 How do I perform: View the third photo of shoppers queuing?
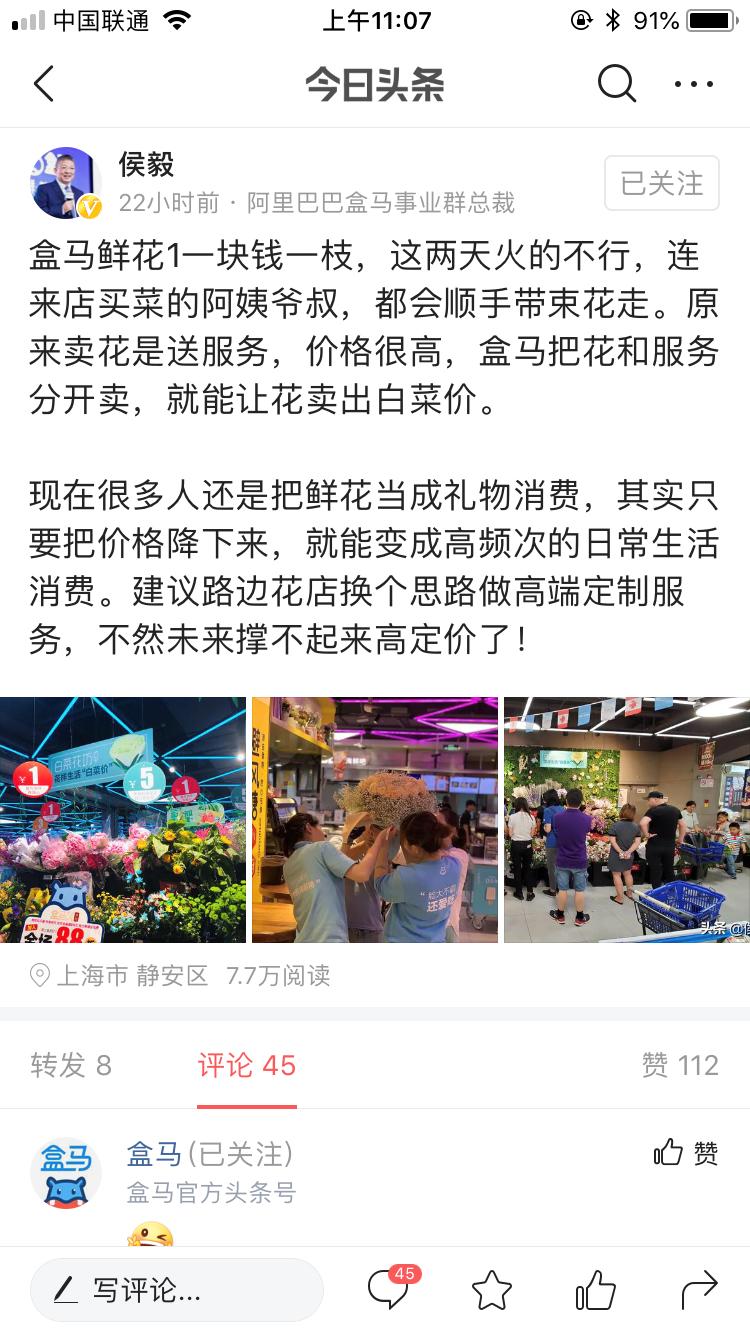[x=627, y=820]
